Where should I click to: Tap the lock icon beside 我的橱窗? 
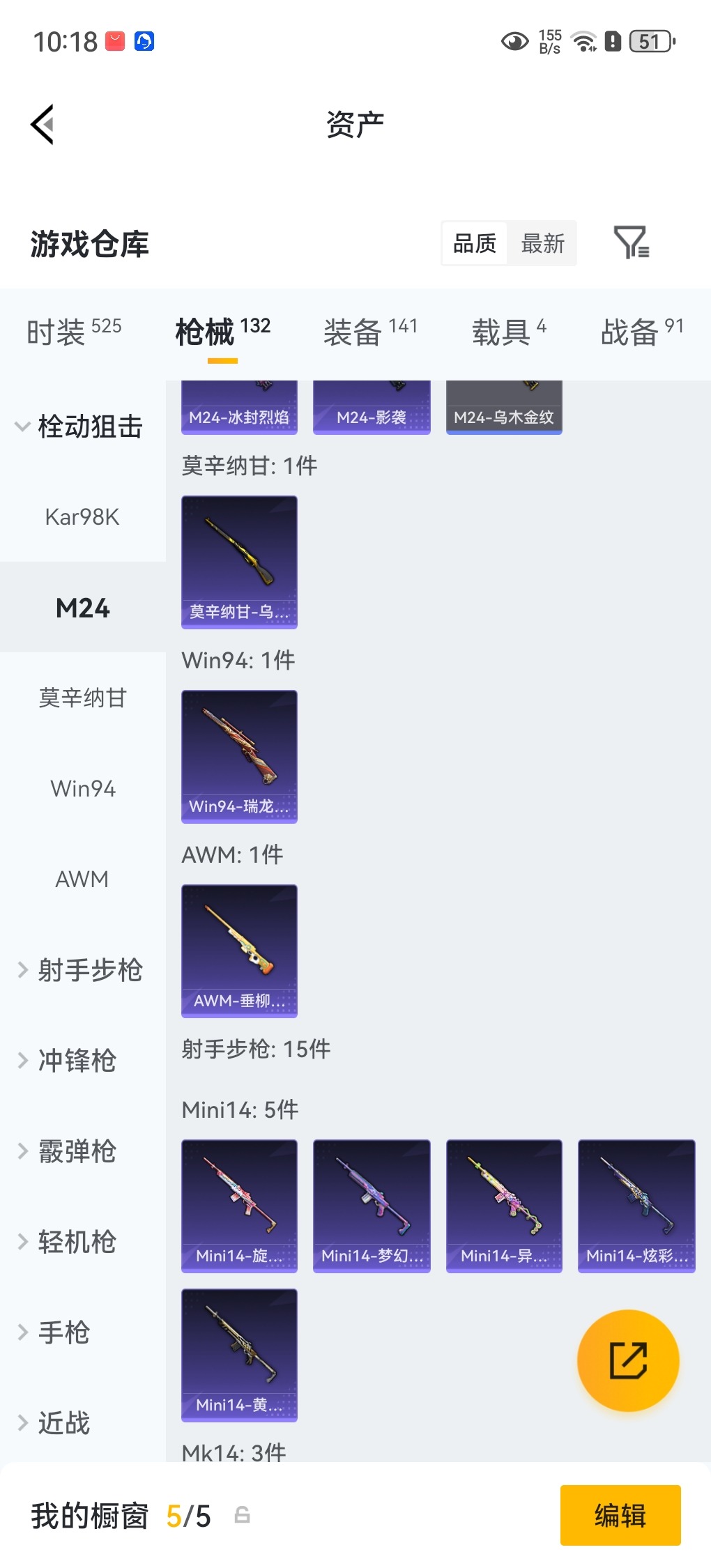click(x=240, y=1514)
